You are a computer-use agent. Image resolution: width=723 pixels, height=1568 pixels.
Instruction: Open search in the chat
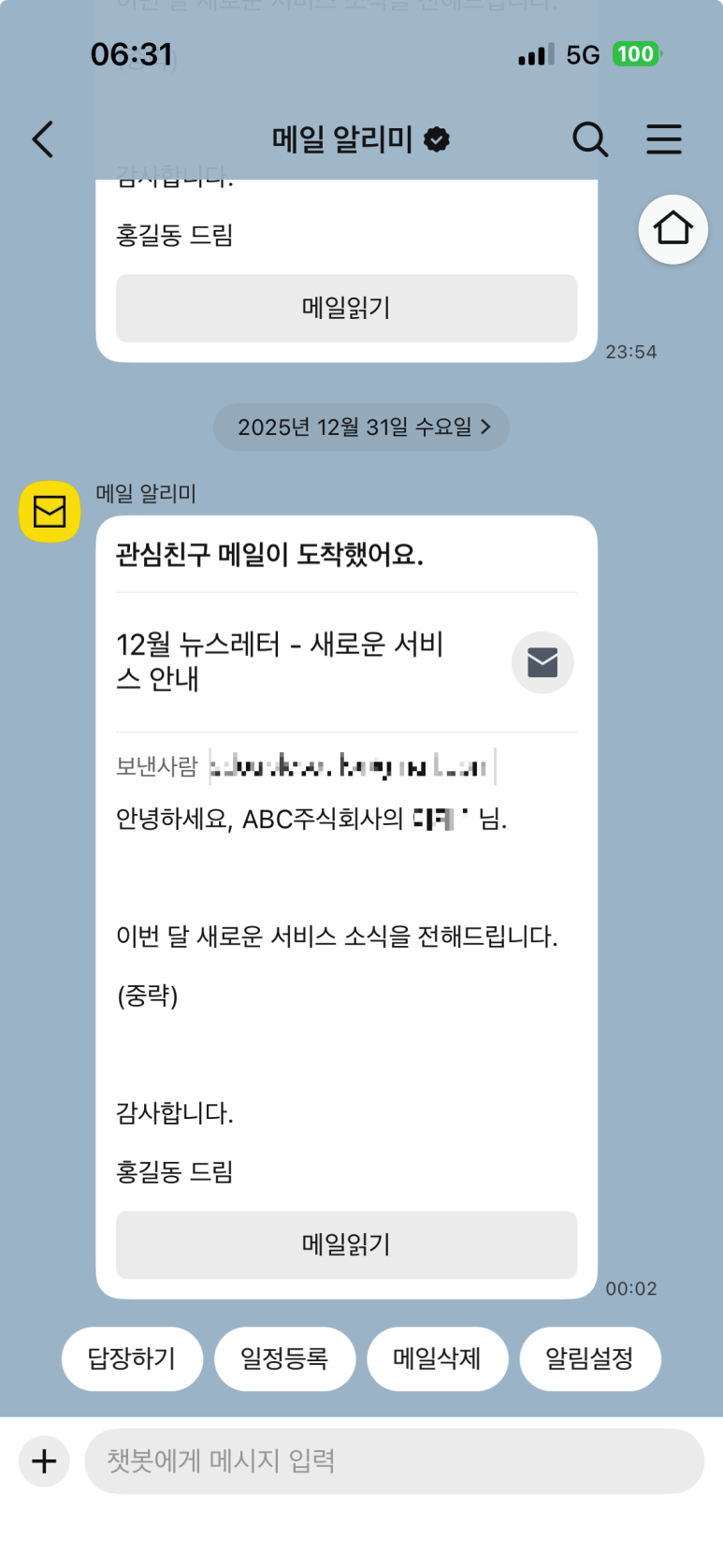point(589,140)
